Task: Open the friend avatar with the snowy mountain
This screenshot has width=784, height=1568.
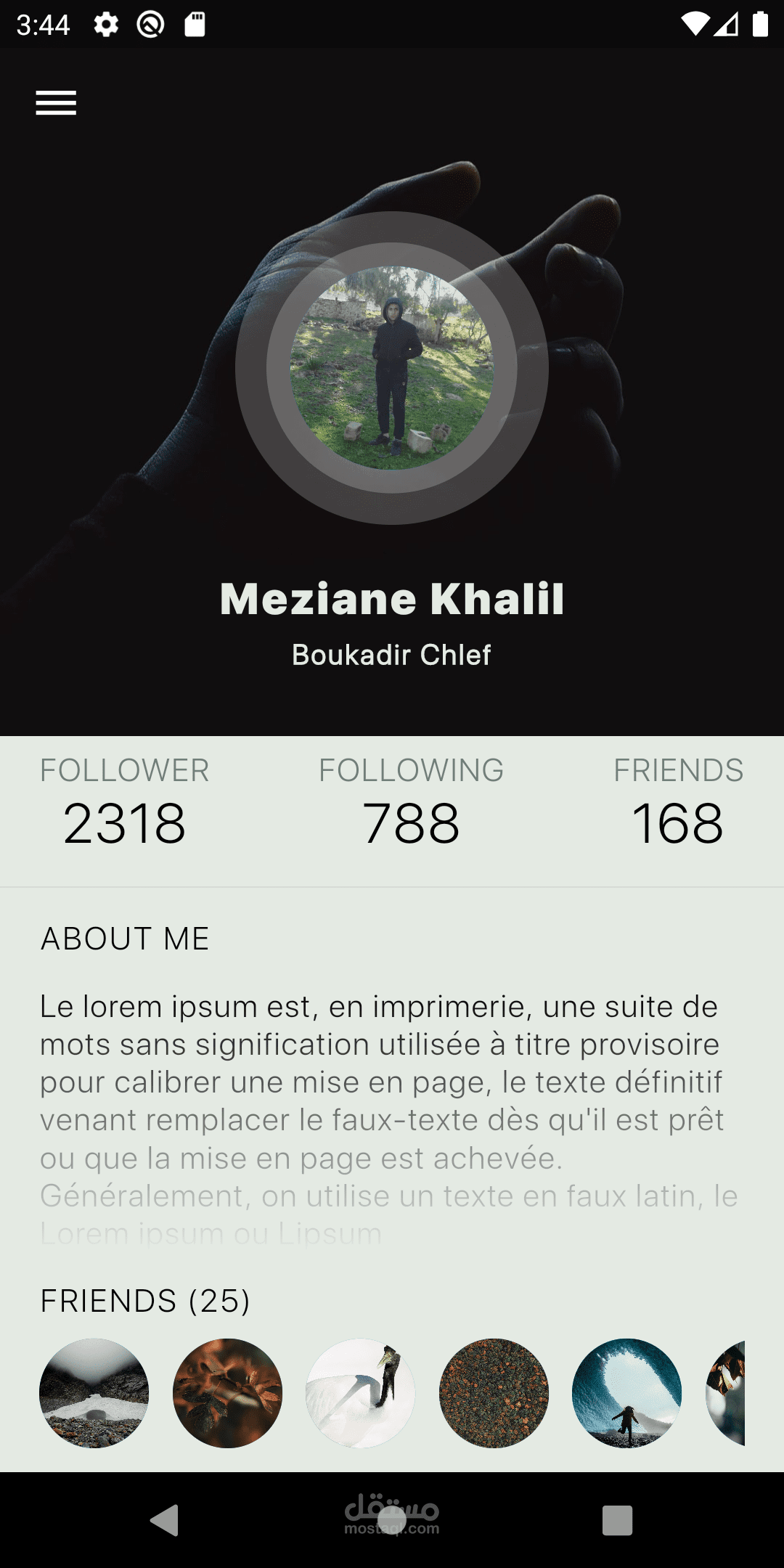Action: 94,1393
